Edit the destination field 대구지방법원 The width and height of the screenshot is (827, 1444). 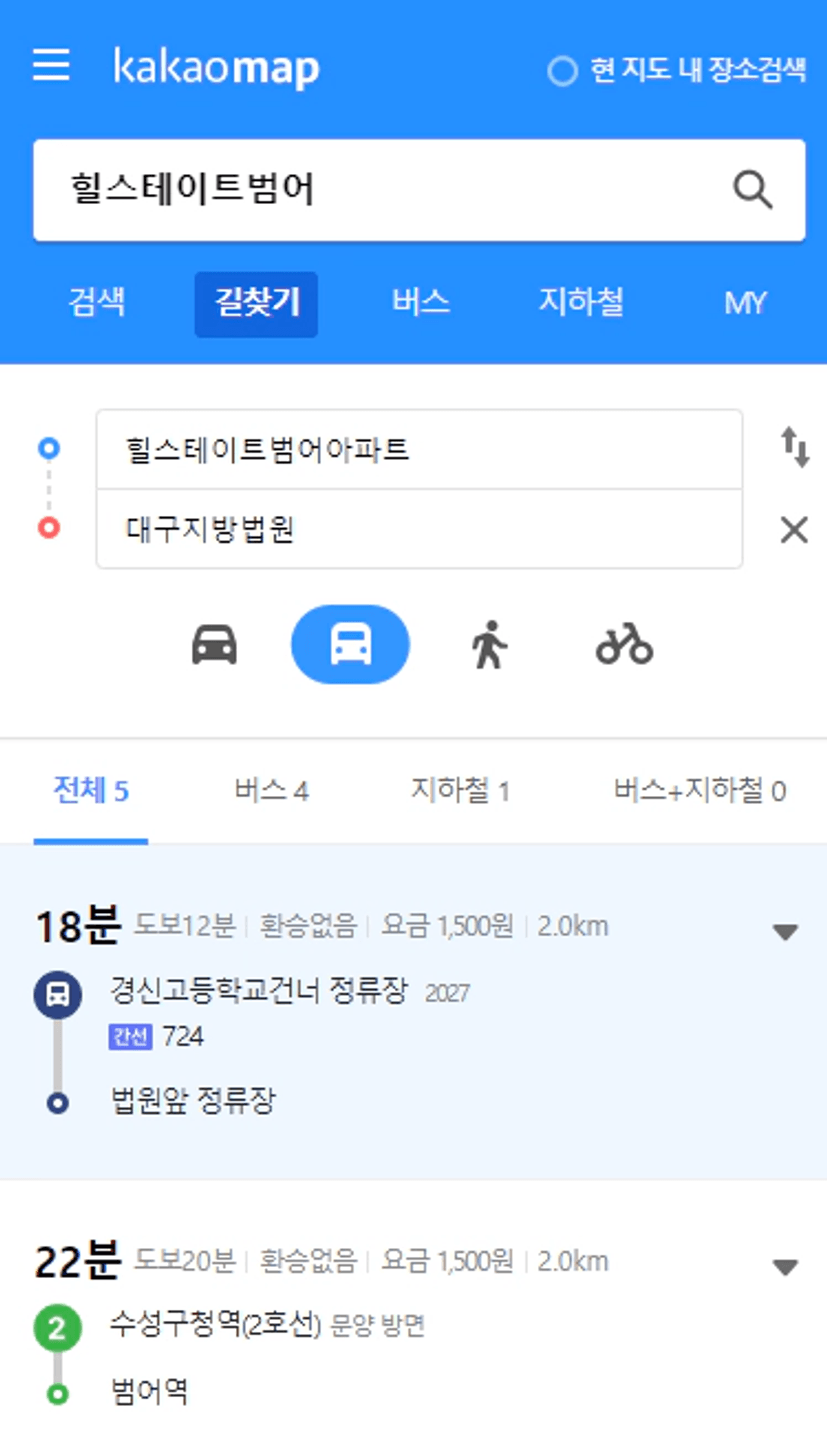pos(419,529)
